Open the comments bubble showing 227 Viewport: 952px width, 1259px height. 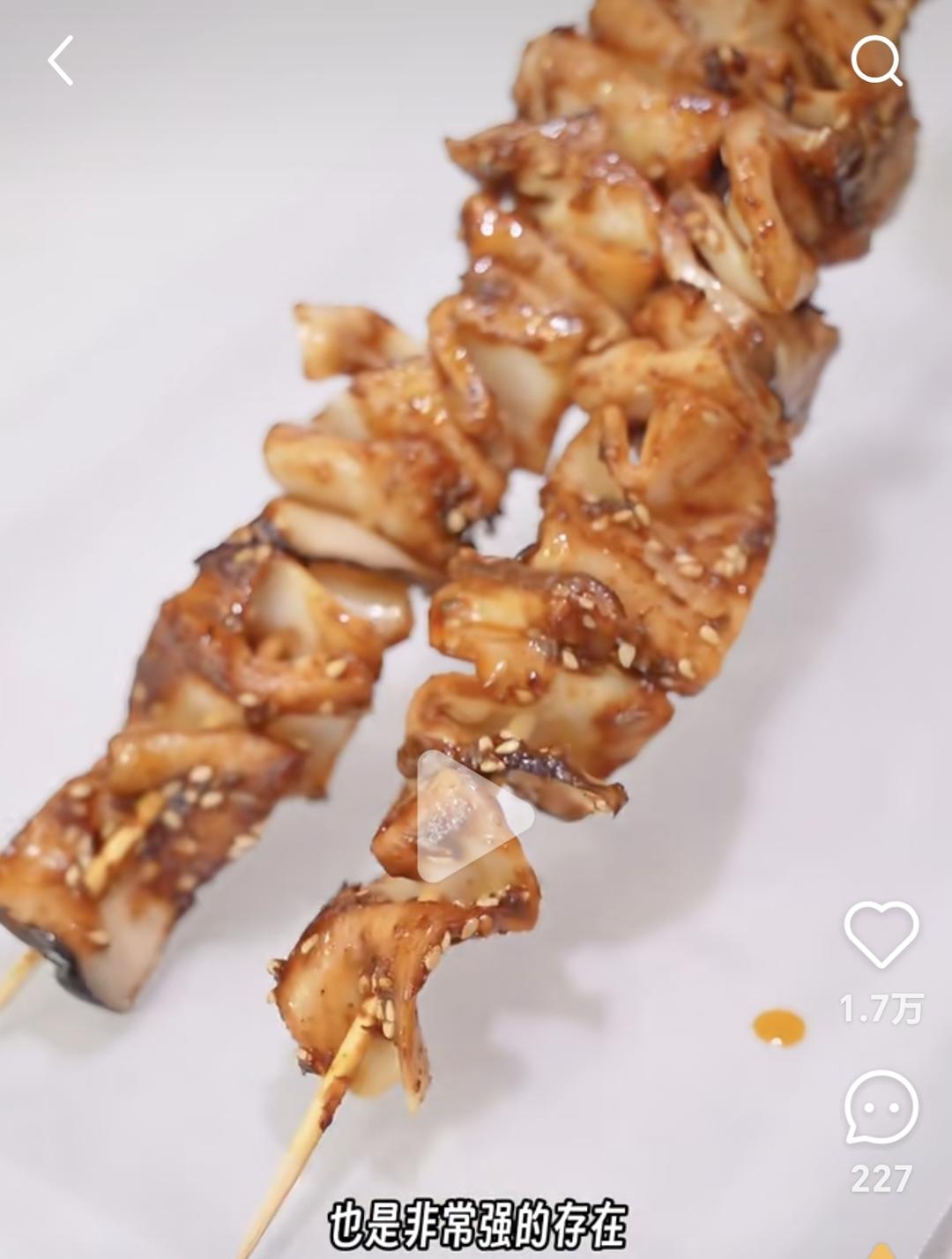881,1108
